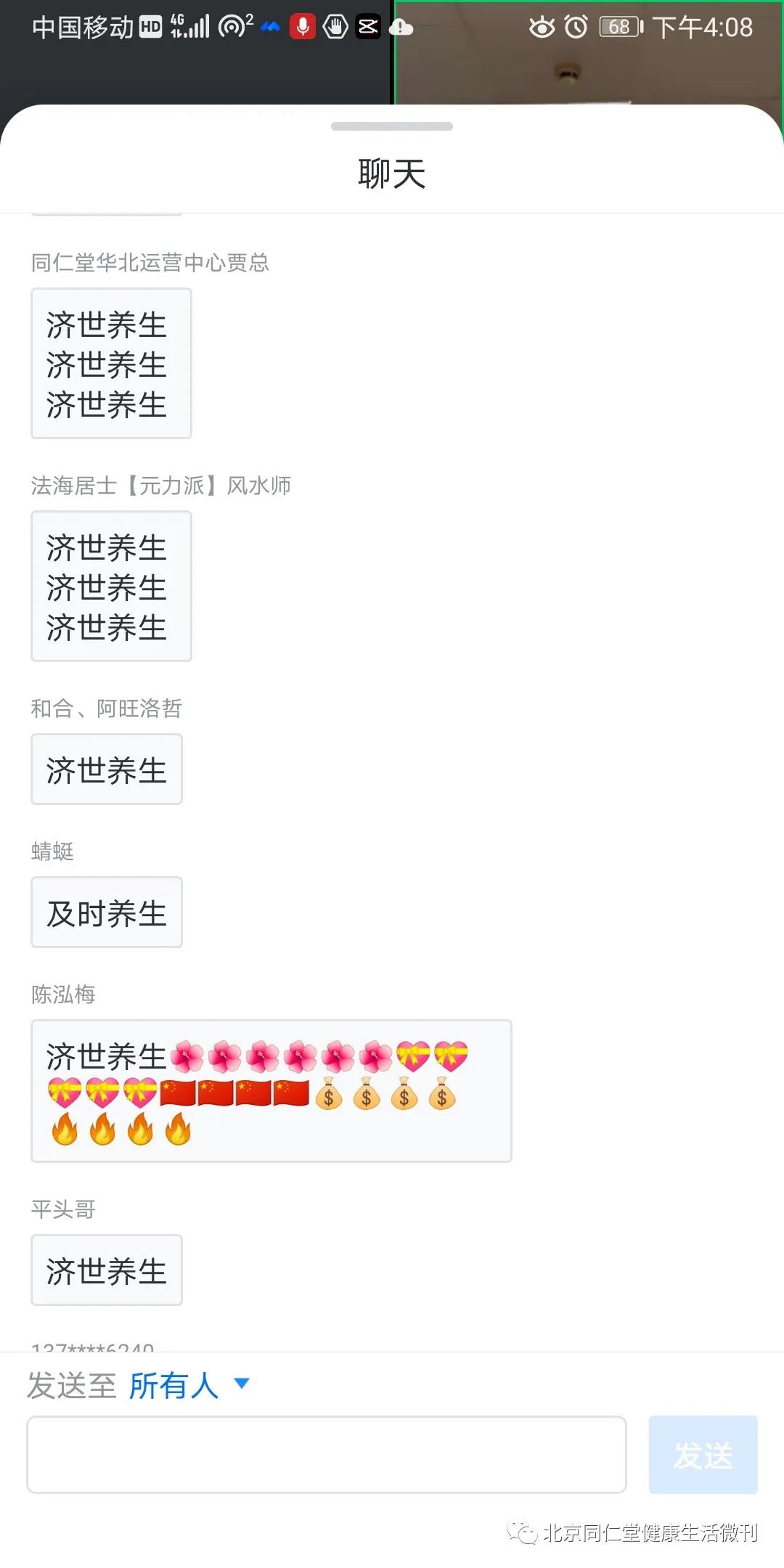Tap the 发送 send button
This screenshot has height=1568, width=784.
(703, 1454)
